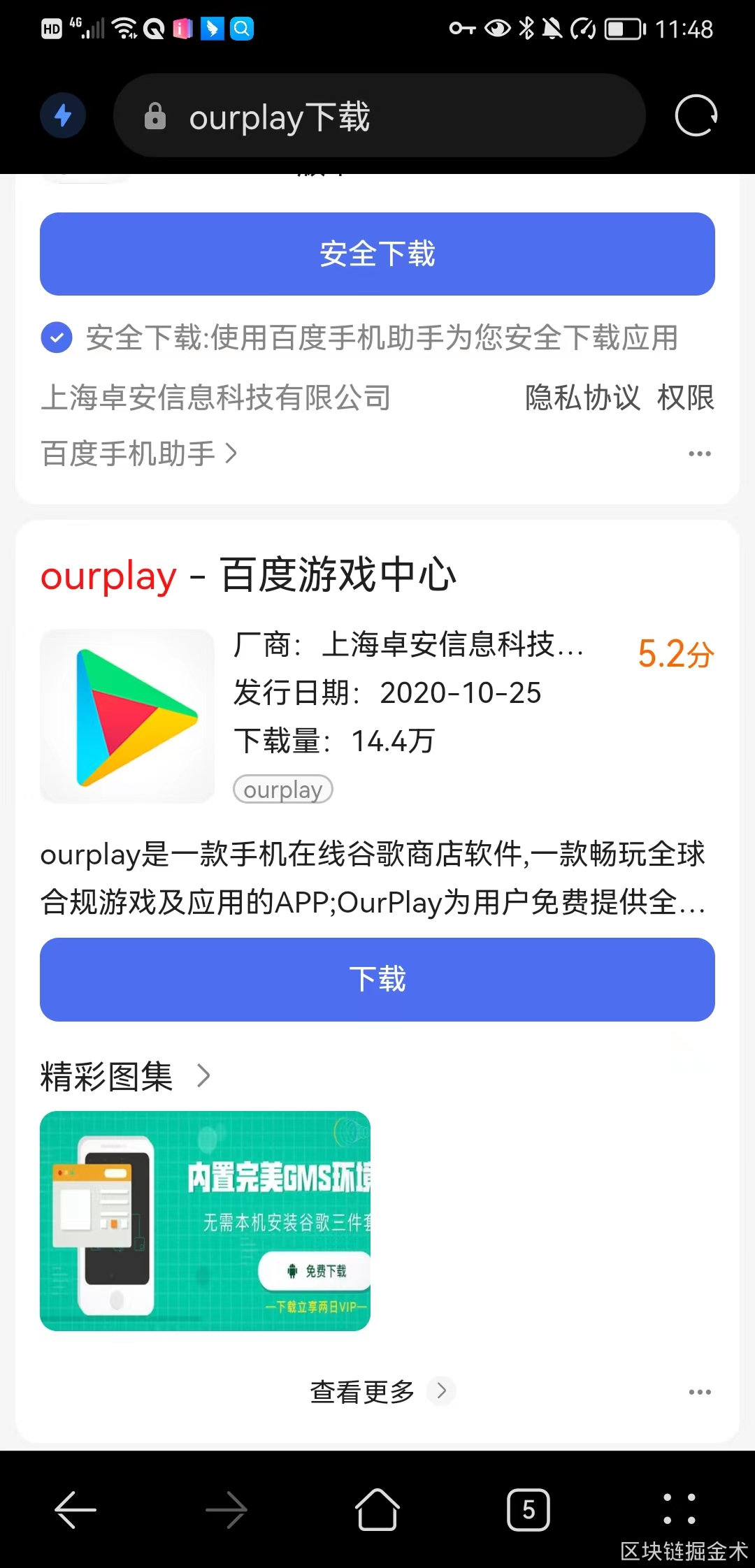Expand the 精彩图集 gallery
The width and height of the screenshot is (755, 1568).
click(x=126, y=1076)
